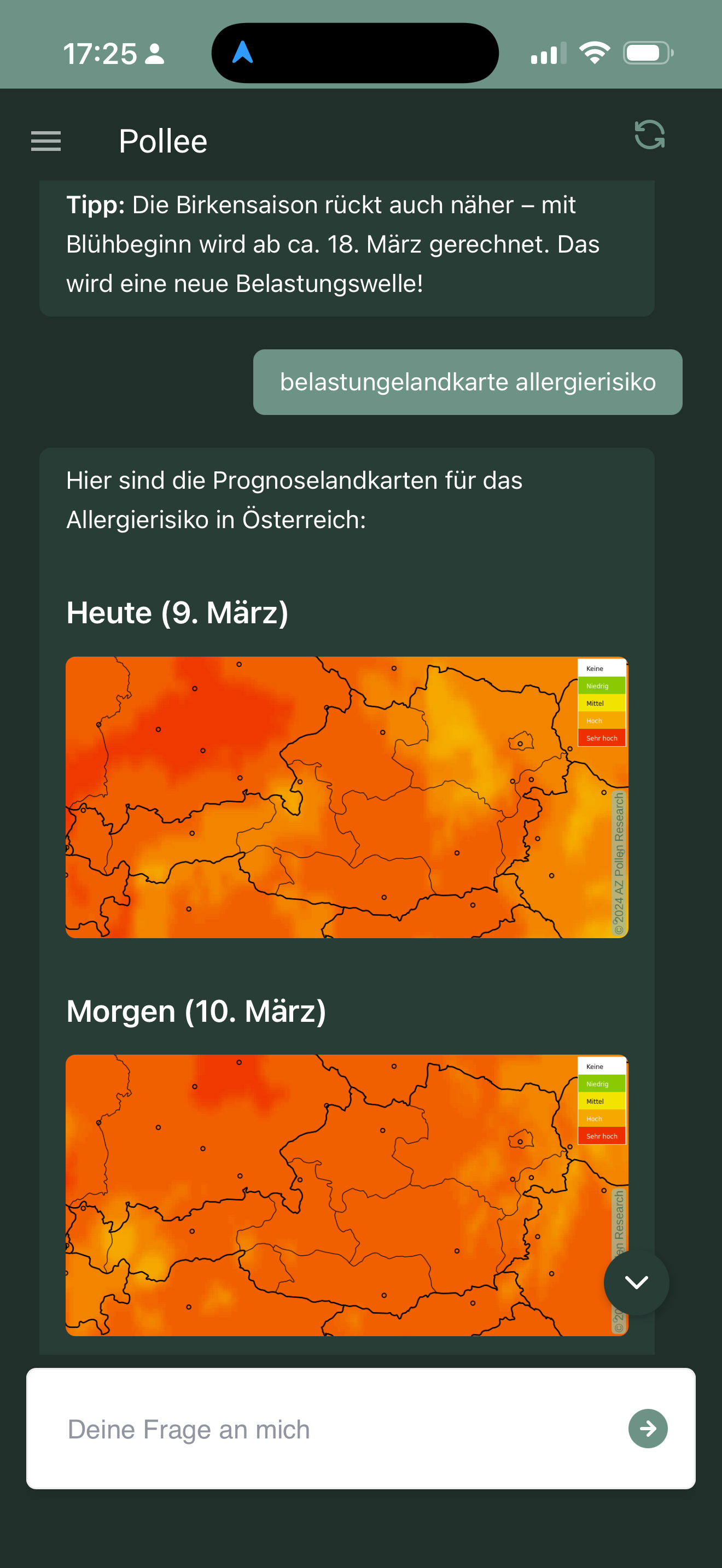Image resolution: width=722 pixels, height=1568 pixels.
Task: Open the Heute (9. März) forecast map
Action: [346, 797]
